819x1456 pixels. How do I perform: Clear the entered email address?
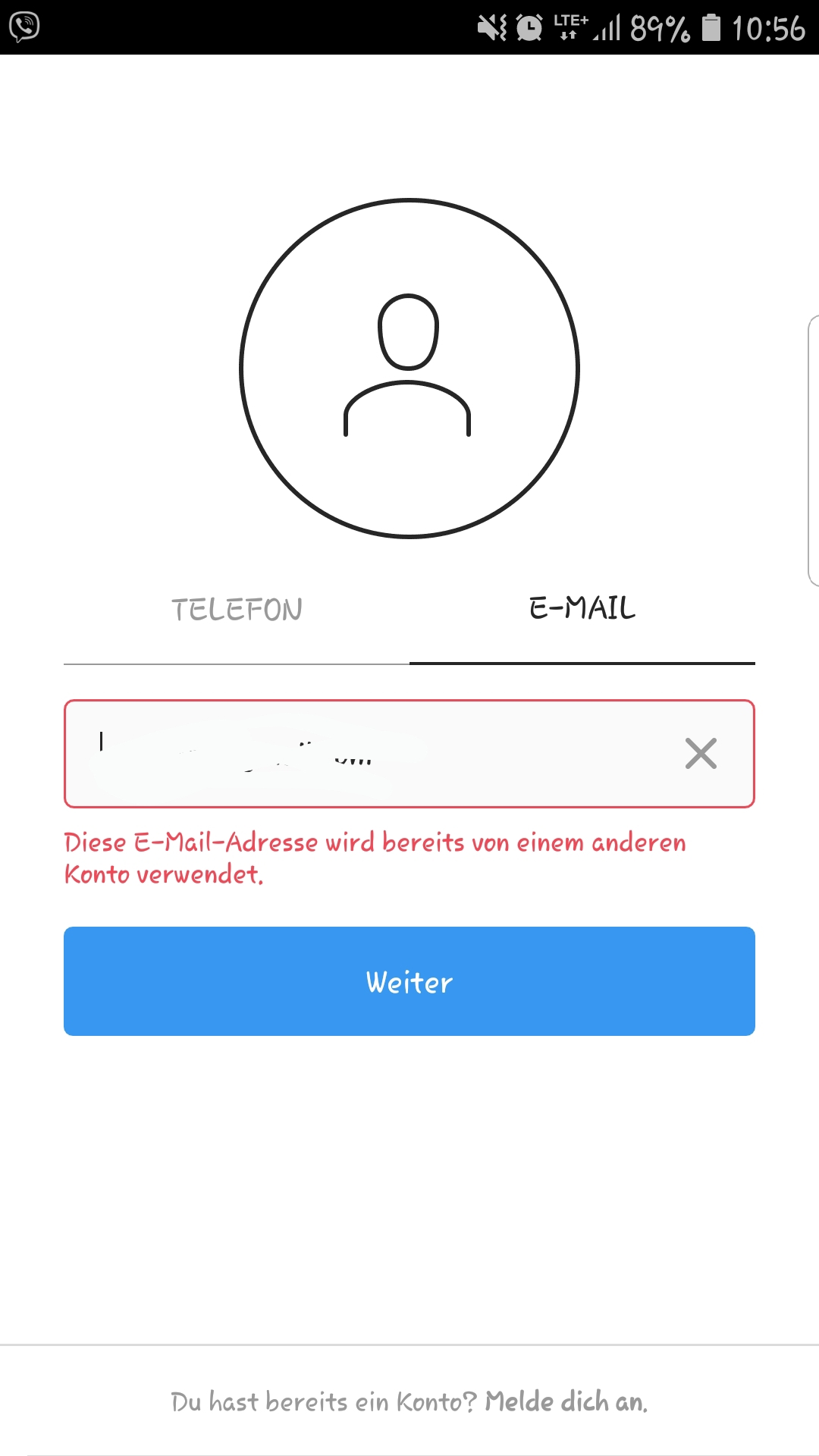[701, 754]
